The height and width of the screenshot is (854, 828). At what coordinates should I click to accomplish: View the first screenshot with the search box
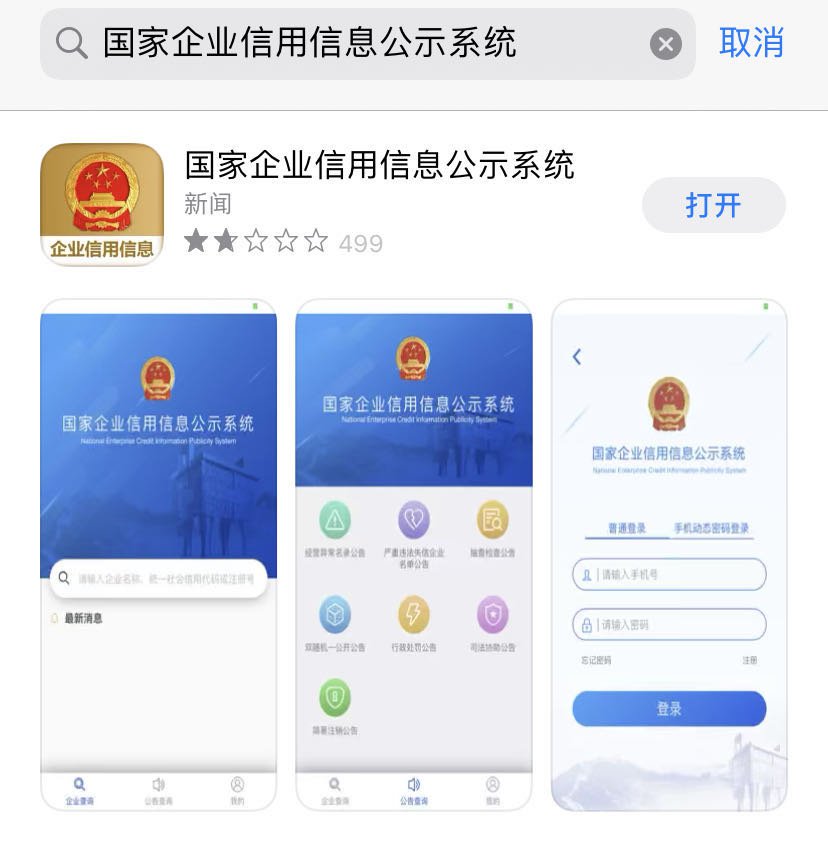coord(158,555)
